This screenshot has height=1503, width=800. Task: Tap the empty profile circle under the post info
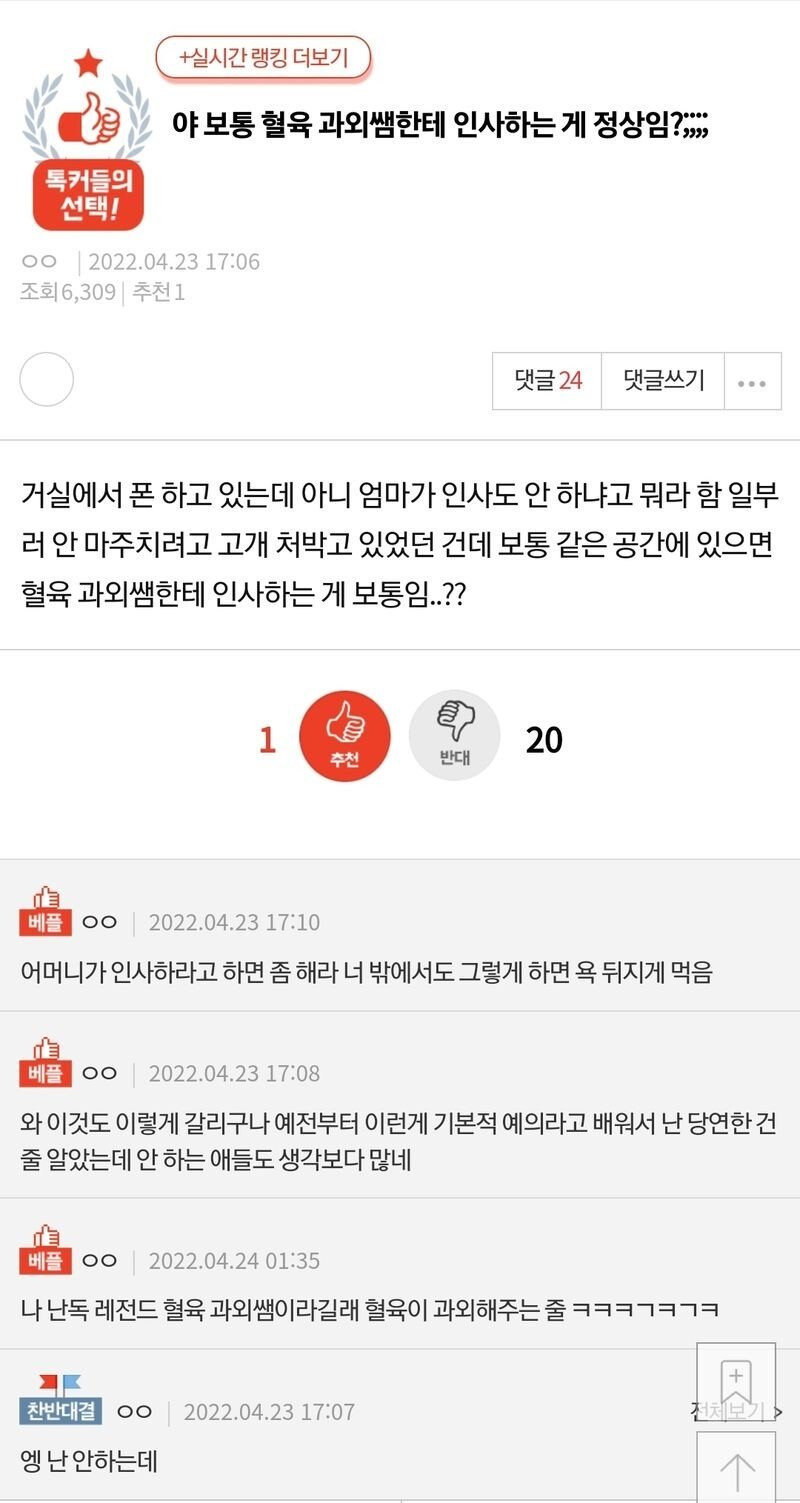click(x=47, y=380)
